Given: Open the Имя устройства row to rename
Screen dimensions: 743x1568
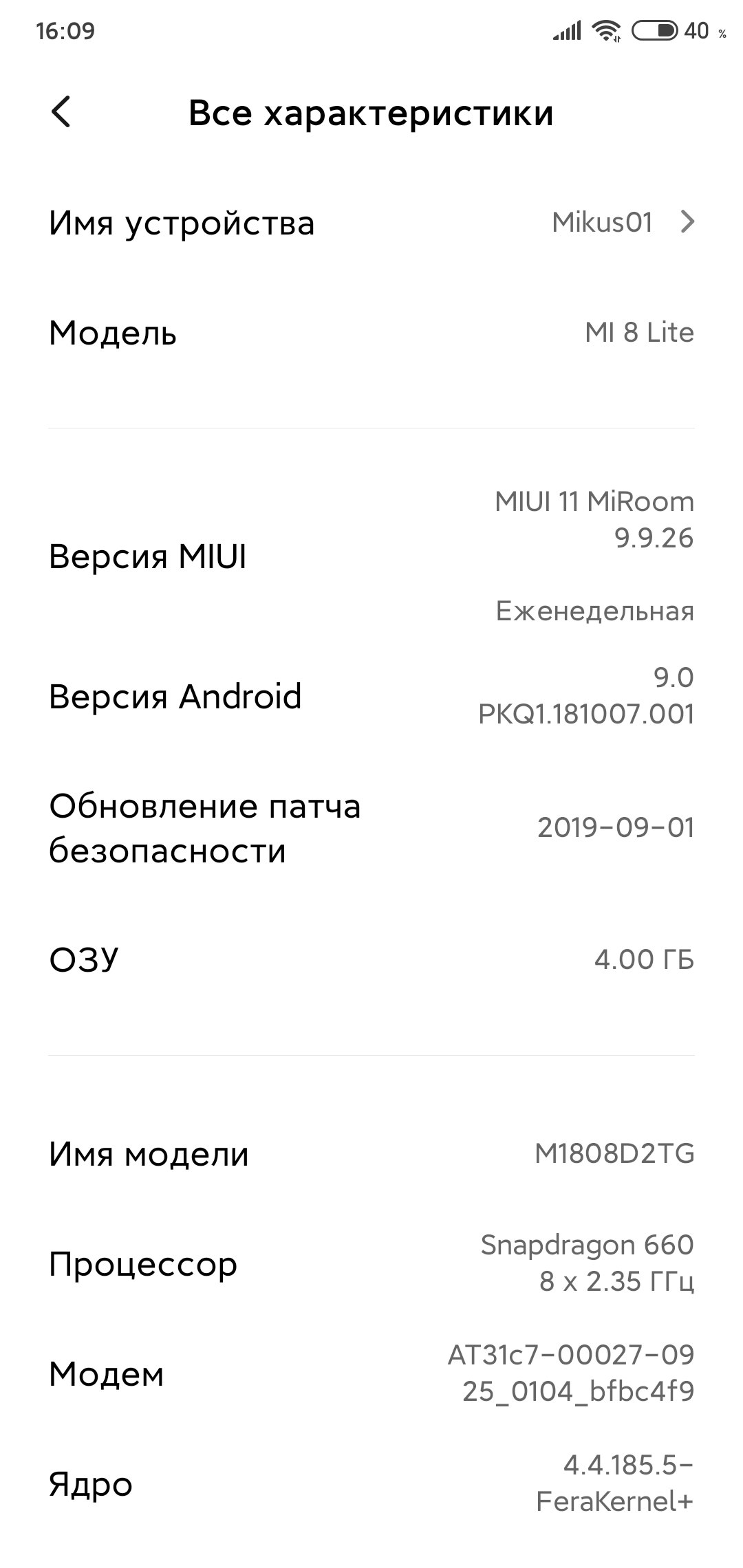Looking at the screenshot, I should [x=371, y=223].
